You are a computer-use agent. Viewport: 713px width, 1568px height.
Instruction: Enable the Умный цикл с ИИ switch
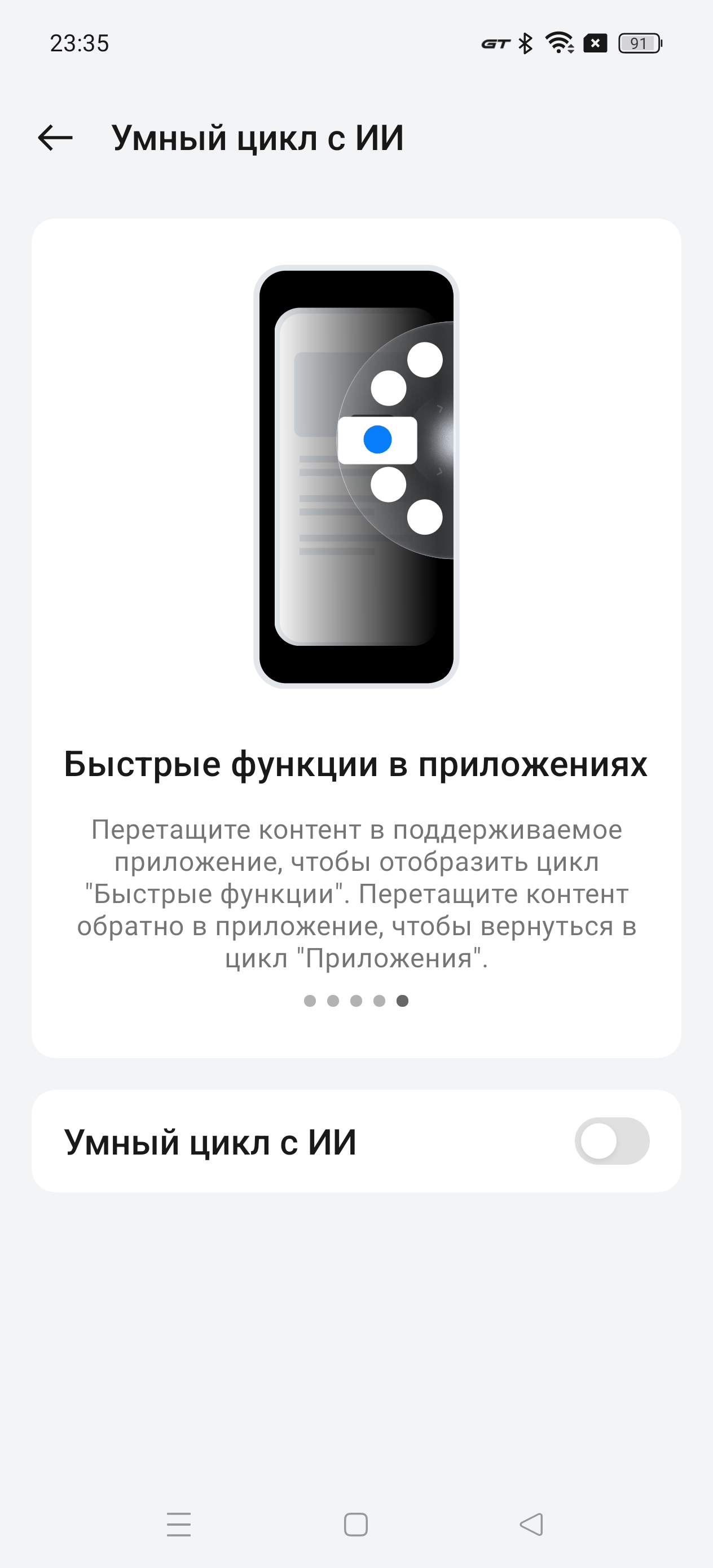click(x=611, y=1140)
